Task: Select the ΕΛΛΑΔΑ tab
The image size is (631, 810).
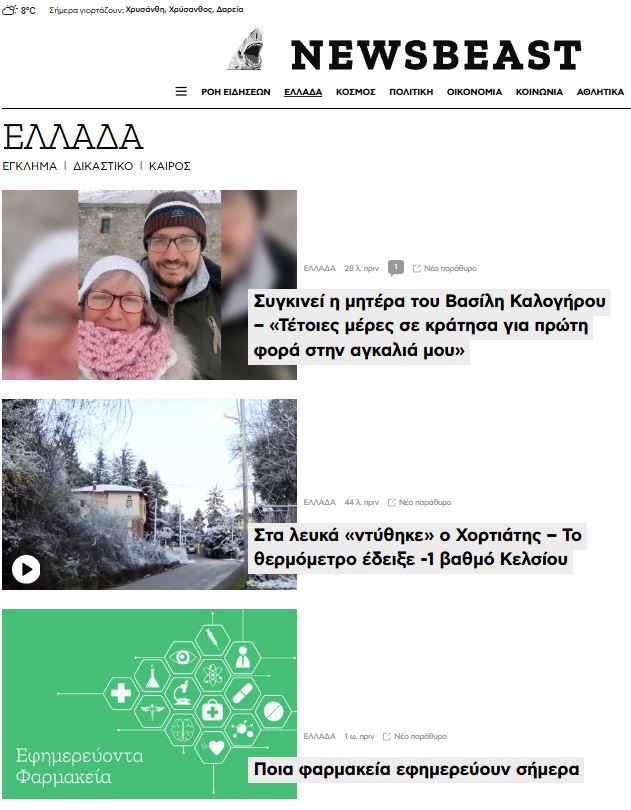Action: (x=303, y=92)
